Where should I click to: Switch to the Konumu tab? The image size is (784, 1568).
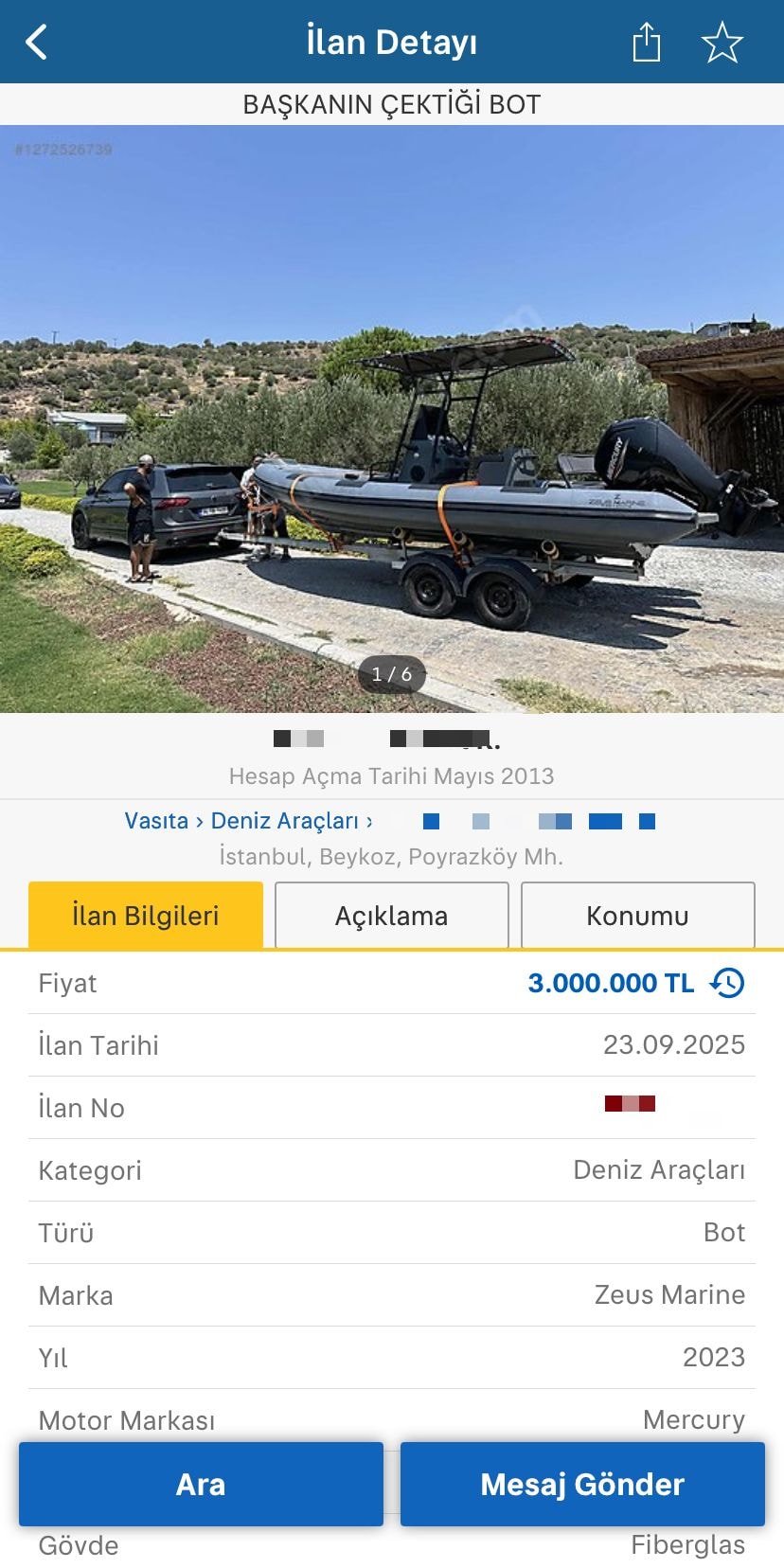[637, 916]
